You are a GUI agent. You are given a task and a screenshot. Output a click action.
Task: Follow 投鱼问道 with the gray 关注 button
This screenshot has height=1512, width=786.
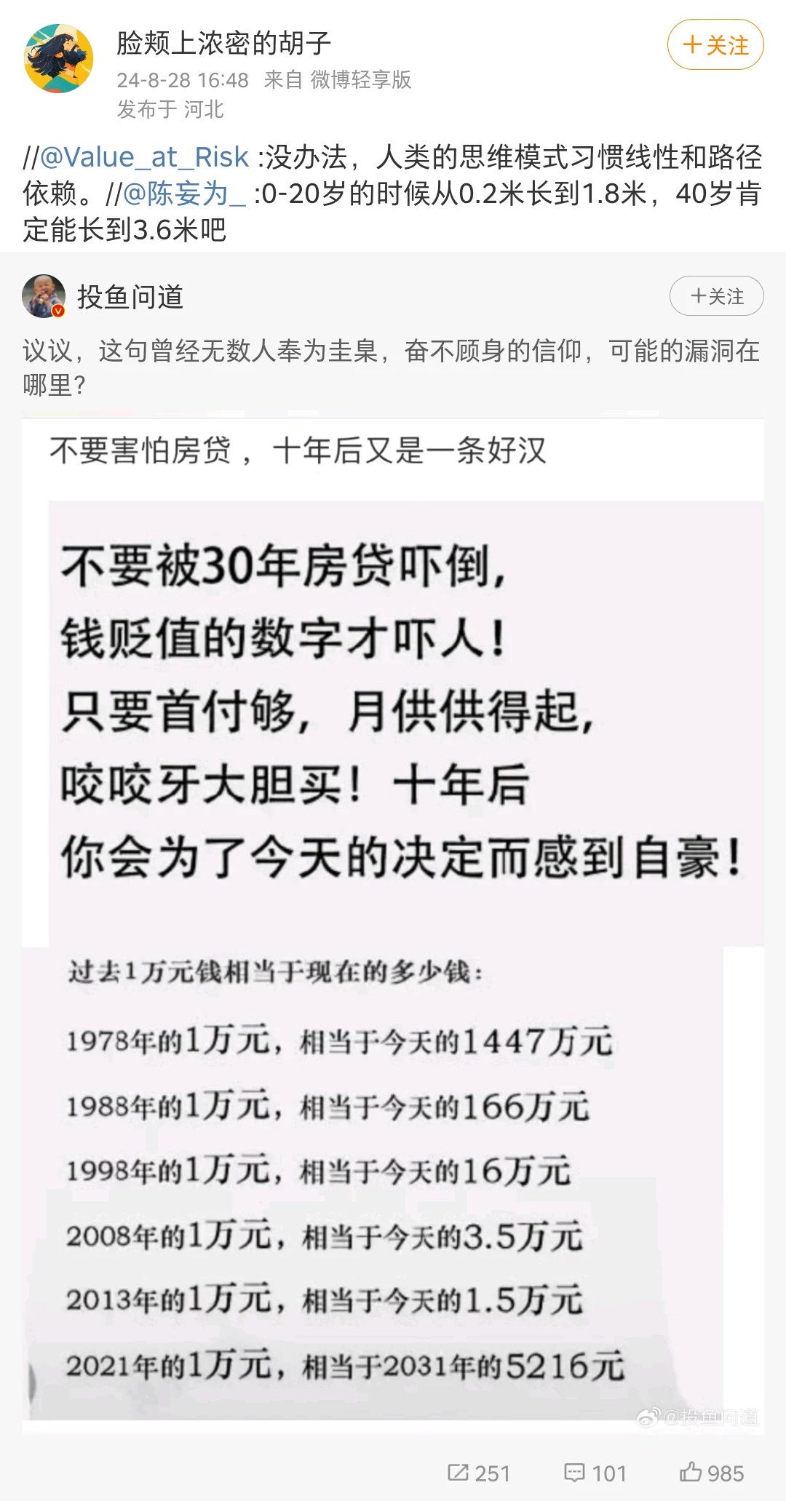(x=716, y=296)
